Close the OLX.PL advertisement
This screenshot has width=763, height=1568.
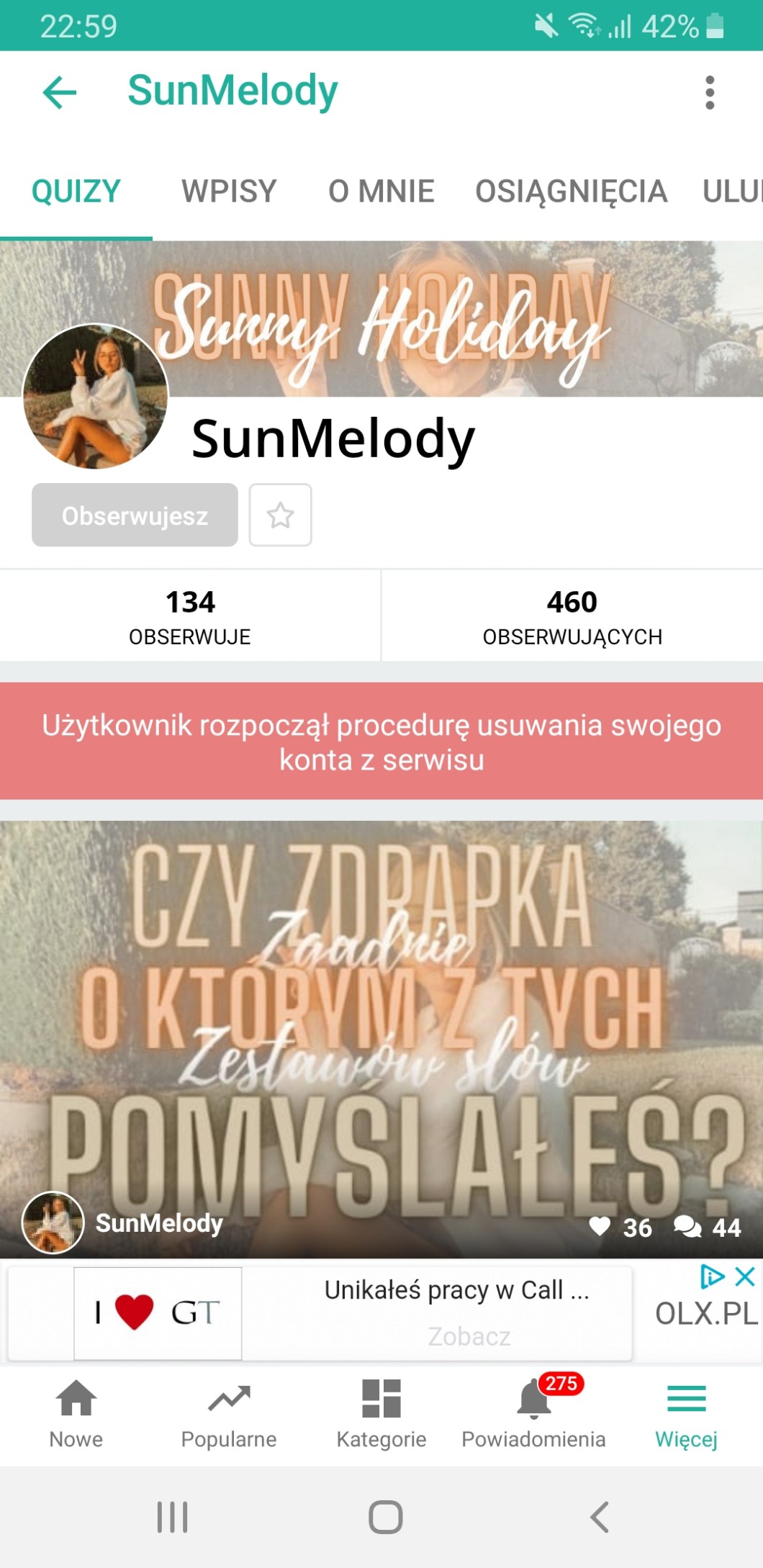point(745,1277)
